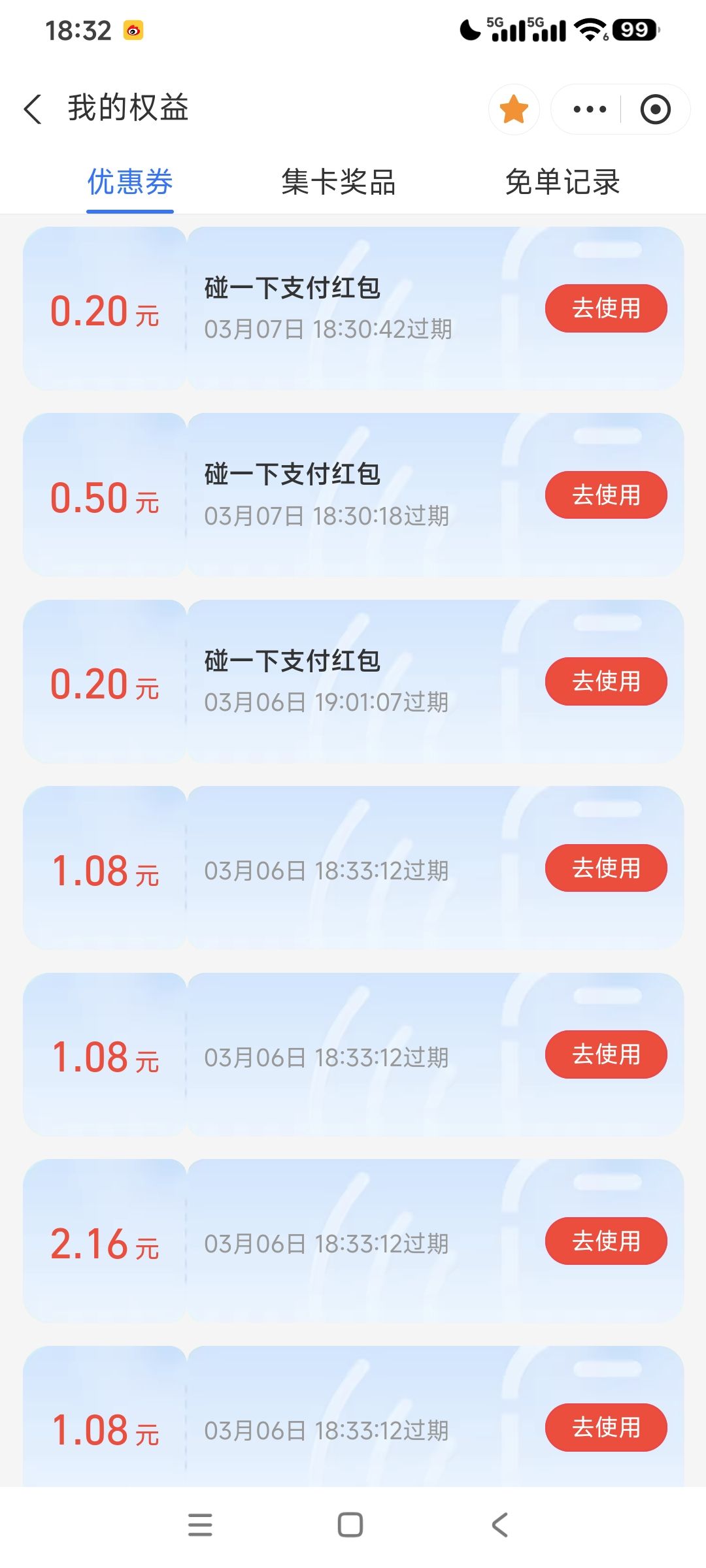The image size is (706, 1568).
Task: Use 0.20元 coupon expiring 03月06日 19:01:07
Action: pos(606,681)
